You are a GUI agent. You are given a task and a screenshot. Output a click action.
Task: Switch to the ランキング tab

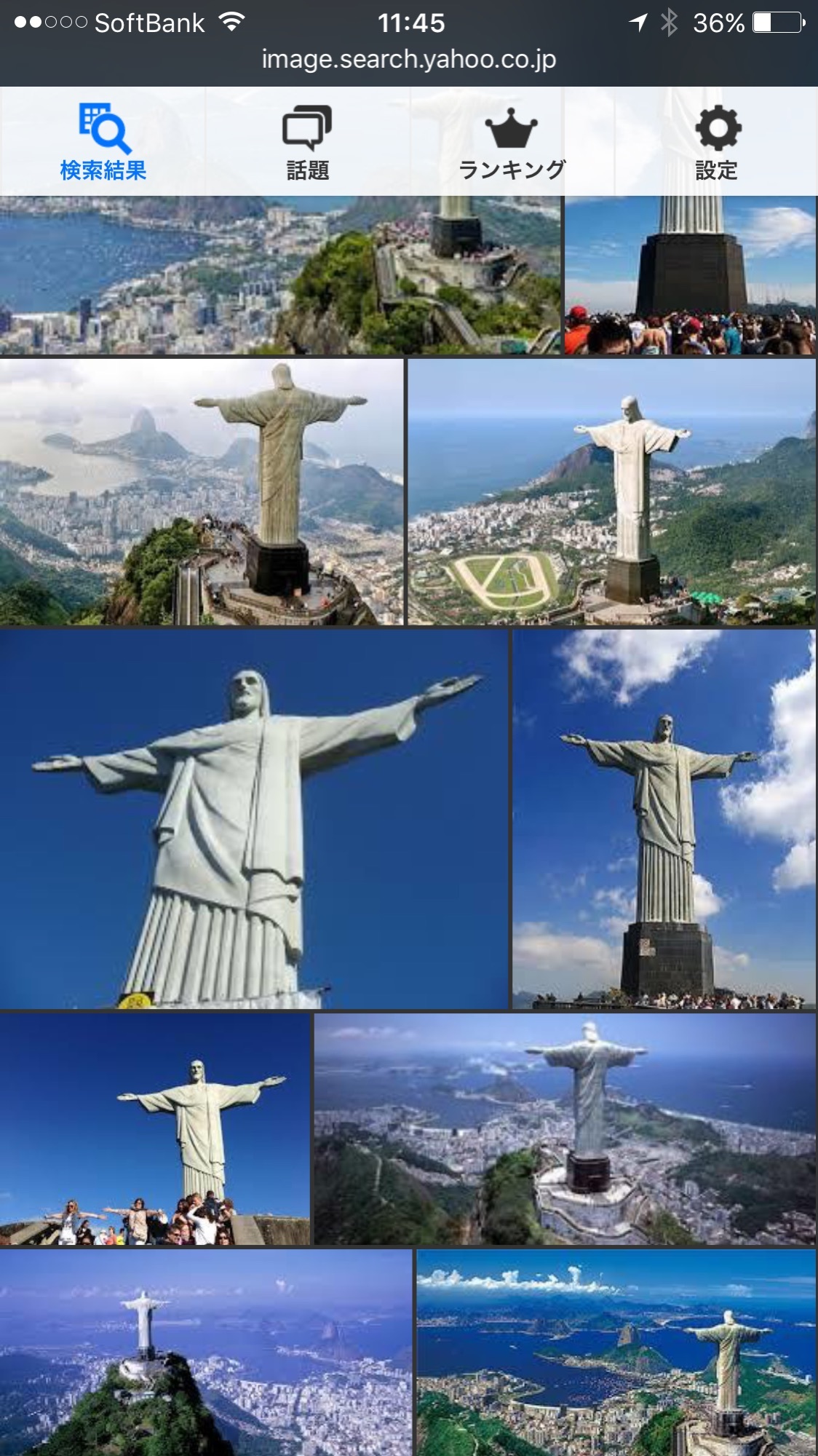click(x=512, y=143)
